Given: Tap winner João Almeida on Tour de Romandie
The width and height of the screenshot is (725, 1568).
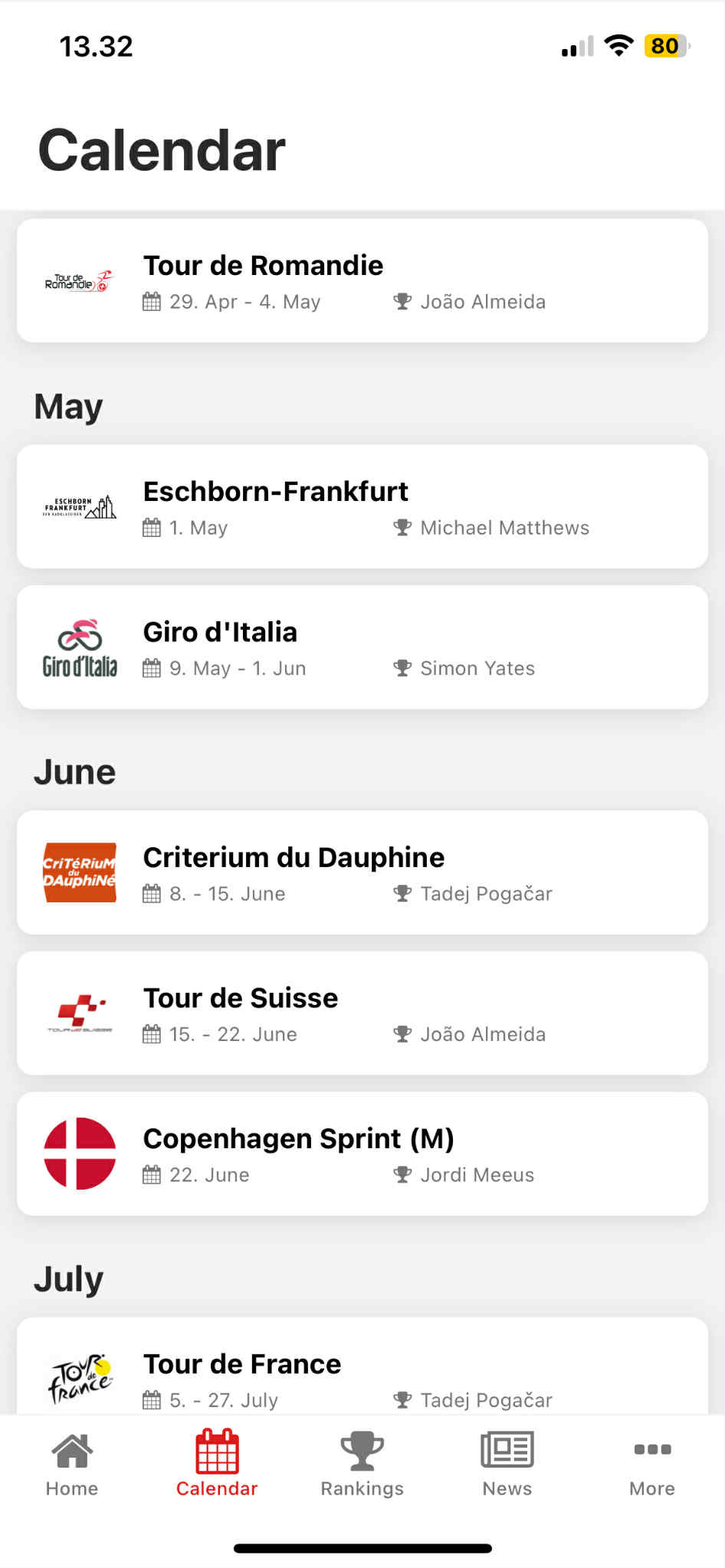Looking at the screenshot, I should (x=483, y=301).
